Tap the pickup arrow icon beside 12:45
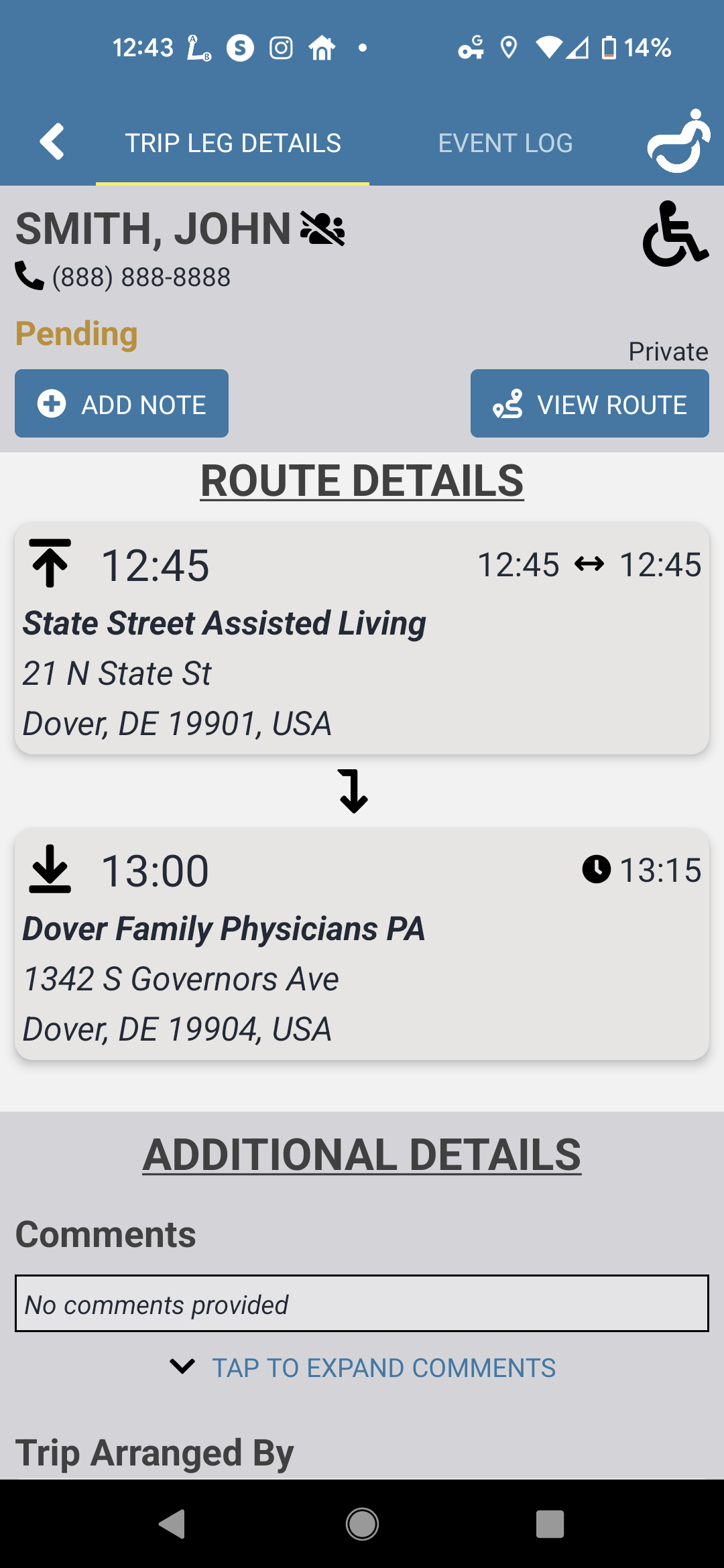The image size is (724, 1568). point(50,563)
